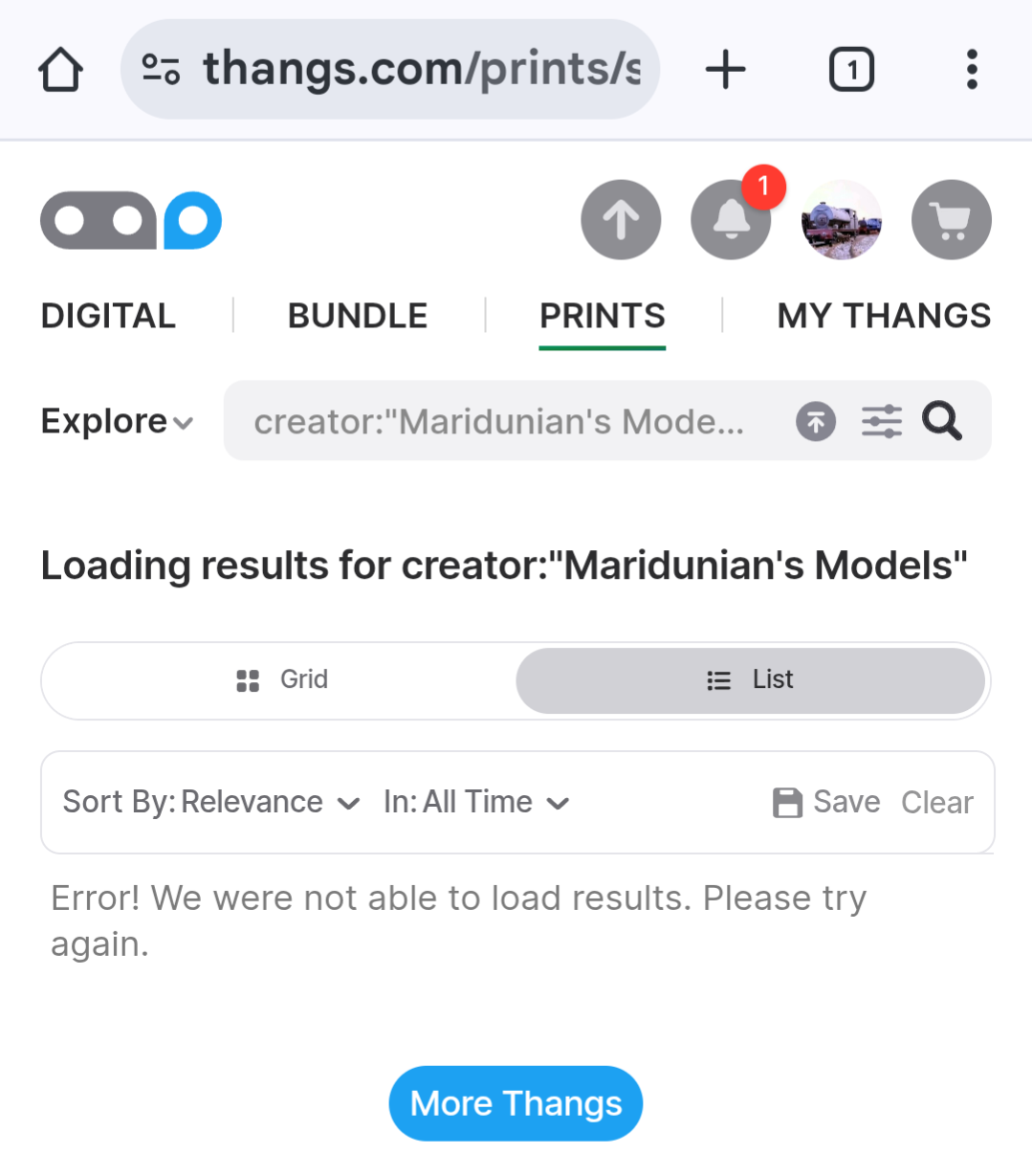This screenshot has width=1032, height=1176.
Task: Tap the More Thangs button
Action: pyautogui.click(x=516, y=1103)
